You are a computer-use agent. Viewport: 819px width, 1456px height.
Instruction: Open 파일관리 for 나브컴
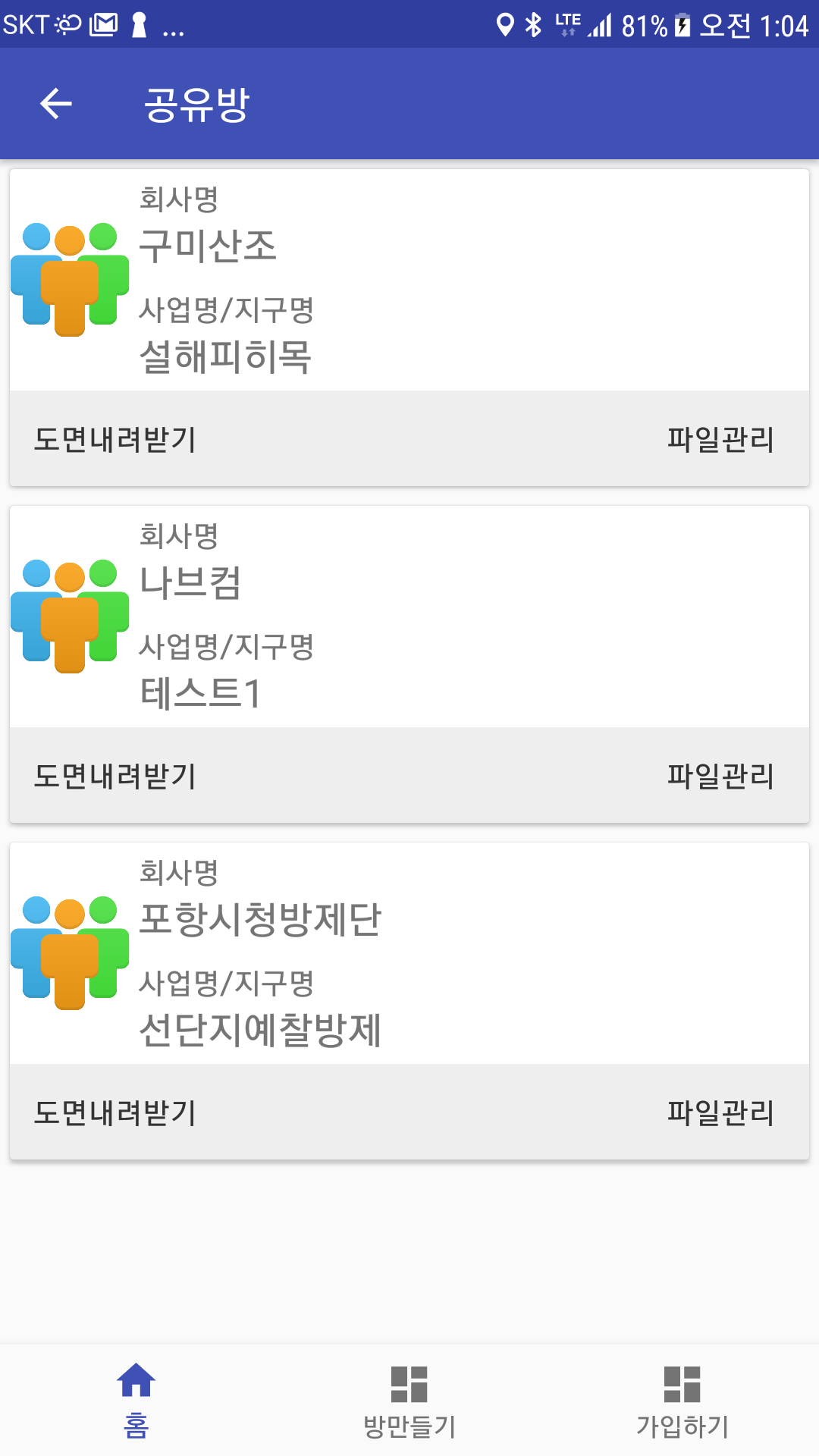(x=720, y=776)
